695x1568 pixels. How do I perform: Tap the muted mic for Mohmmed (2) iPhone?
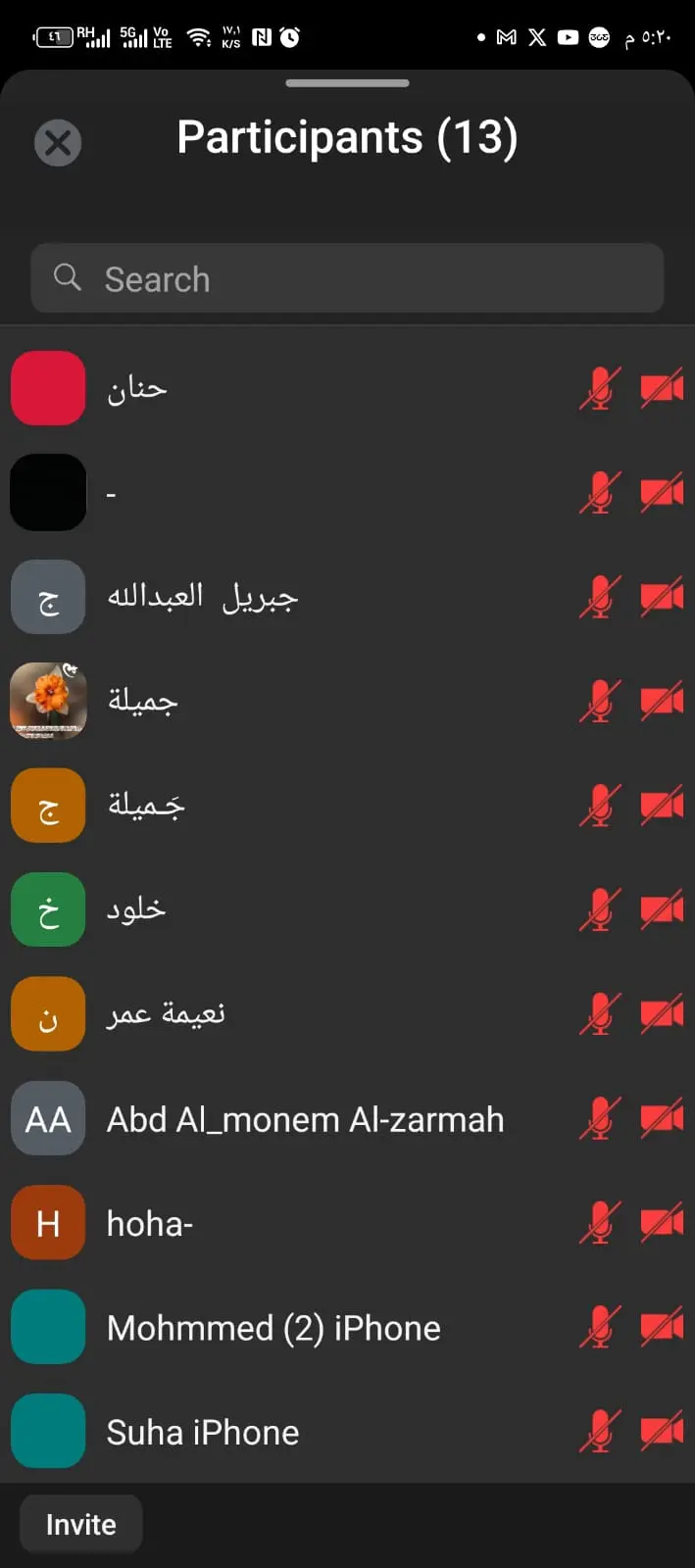pos(600,1328)
